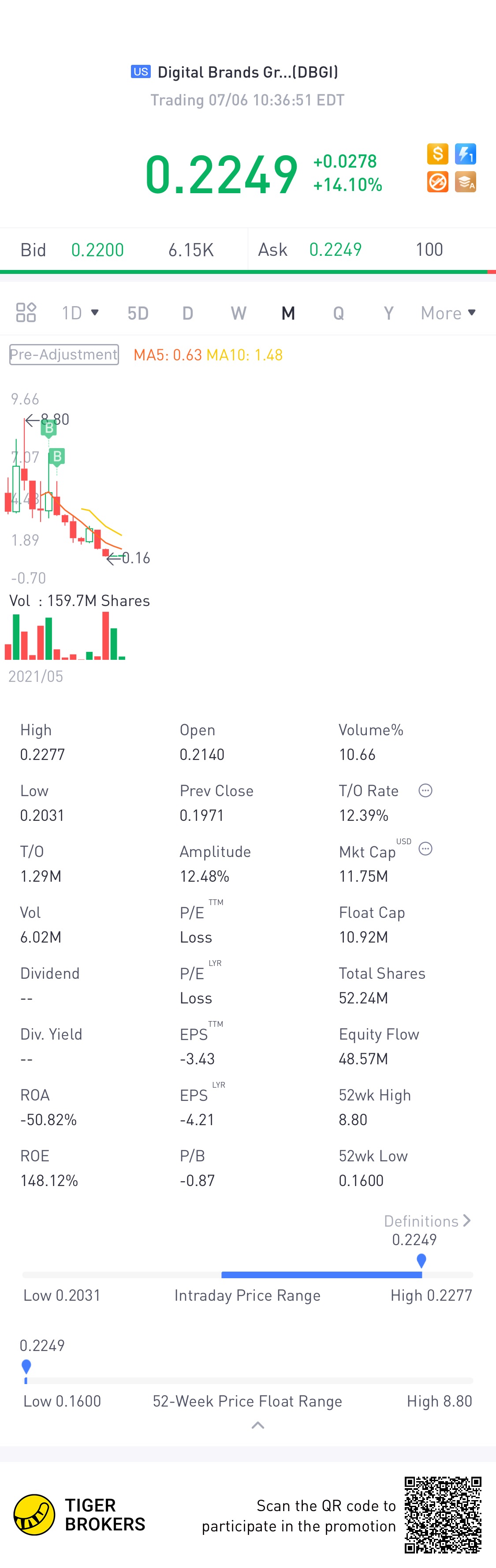This screenshot has height=1568, width=496.
Task: Open the info icon beside Mkt Cap
Action: 425,849
